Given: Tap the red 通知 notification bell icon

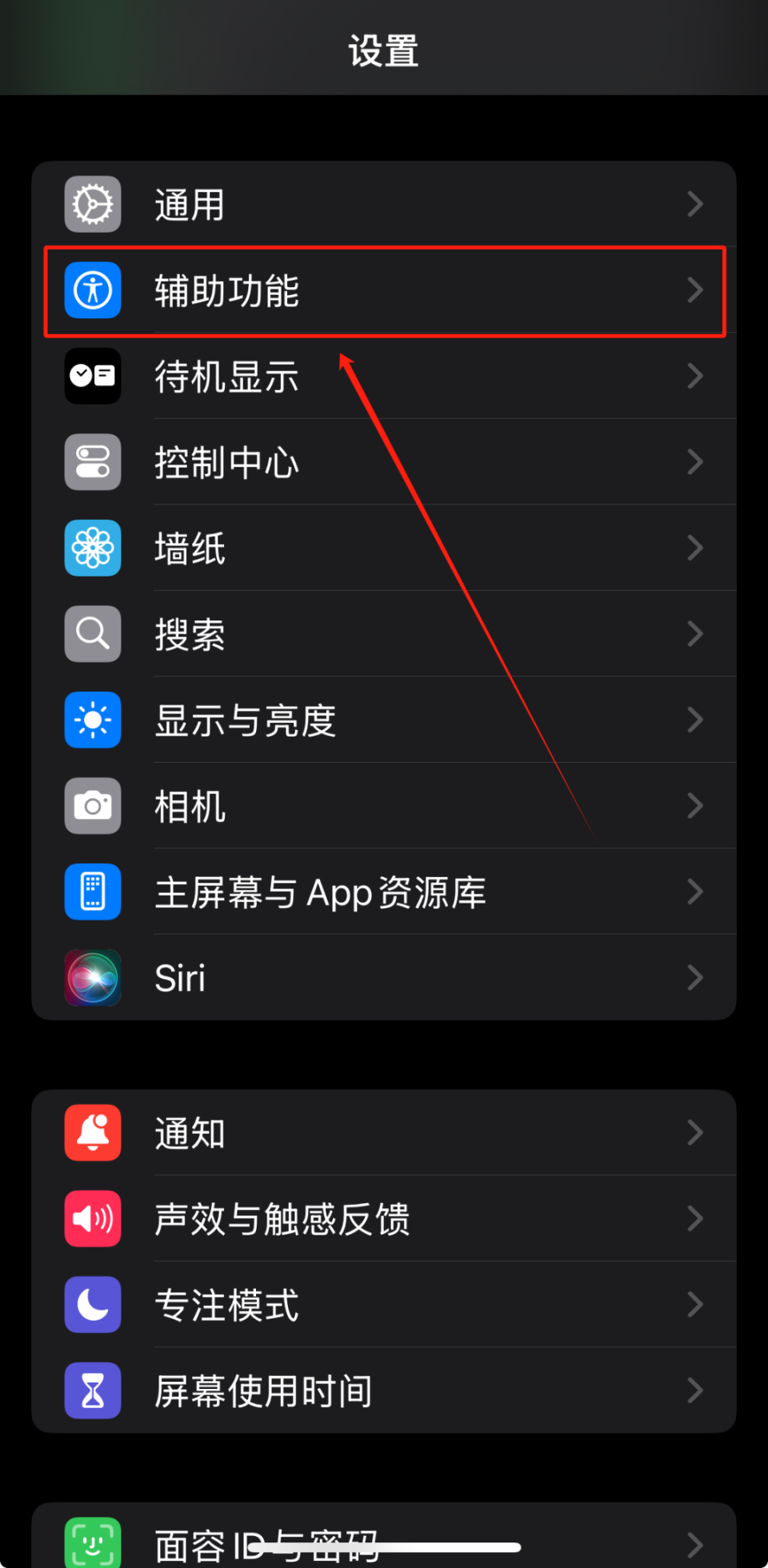Looking at the screenshot, I should (x=92, y=1133).
